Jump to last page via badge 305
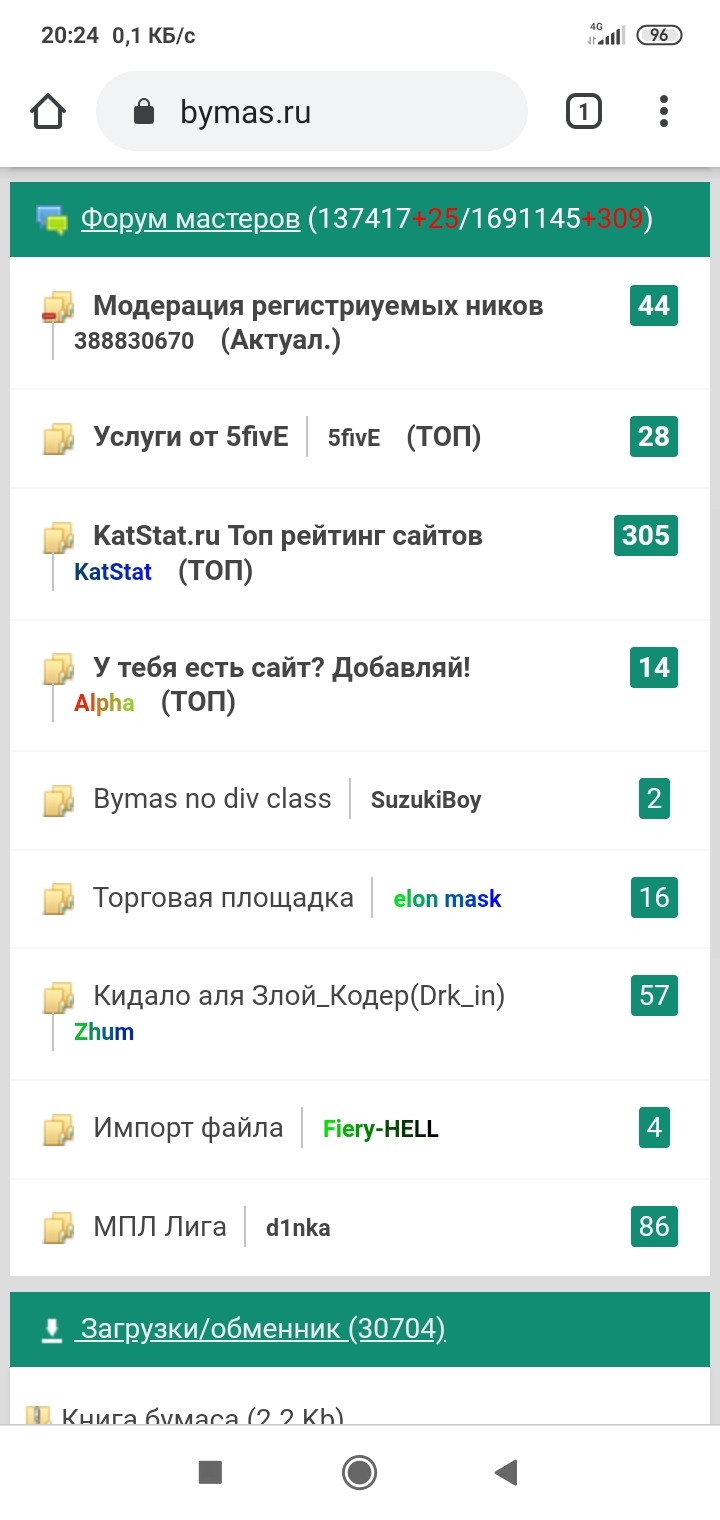The width and height of the screenshot is (720, 1520). pos(646,536)
